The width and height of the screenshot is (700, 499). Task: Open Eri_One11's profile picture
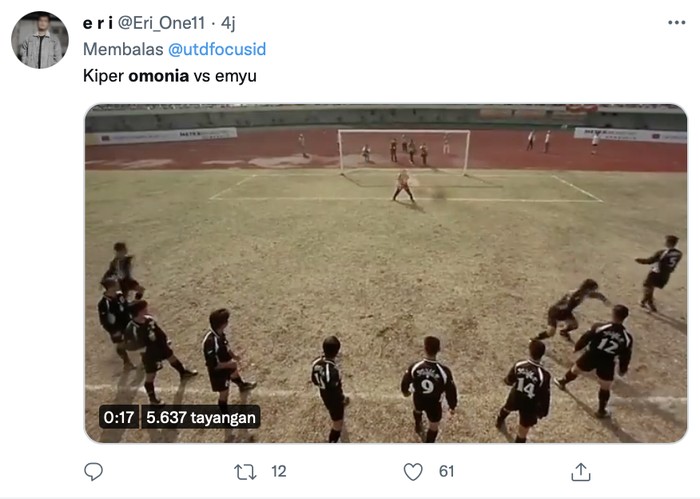pyautogui.click(x=40, y=40)
